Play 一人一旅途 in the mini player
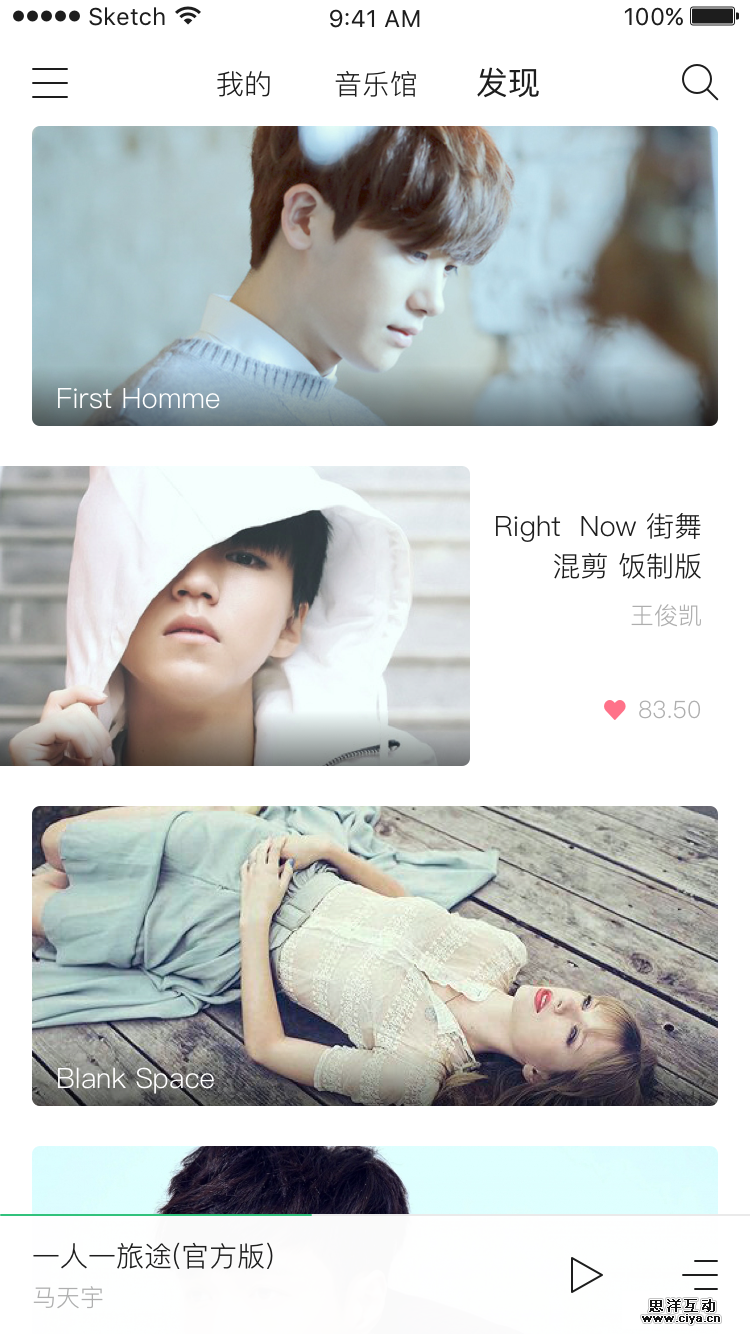This screenshot has width=750, height=1334. click(x=586, y=1275)
